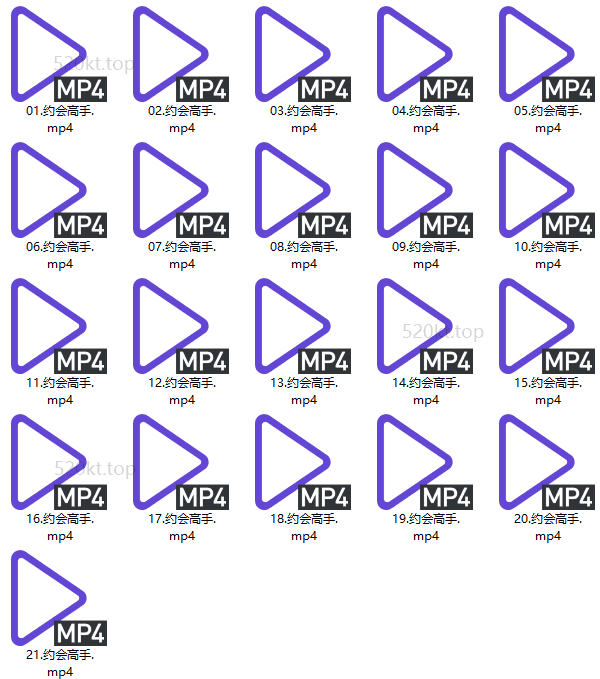Tap the file 16.约会高手.mp4

pos(58,463)
